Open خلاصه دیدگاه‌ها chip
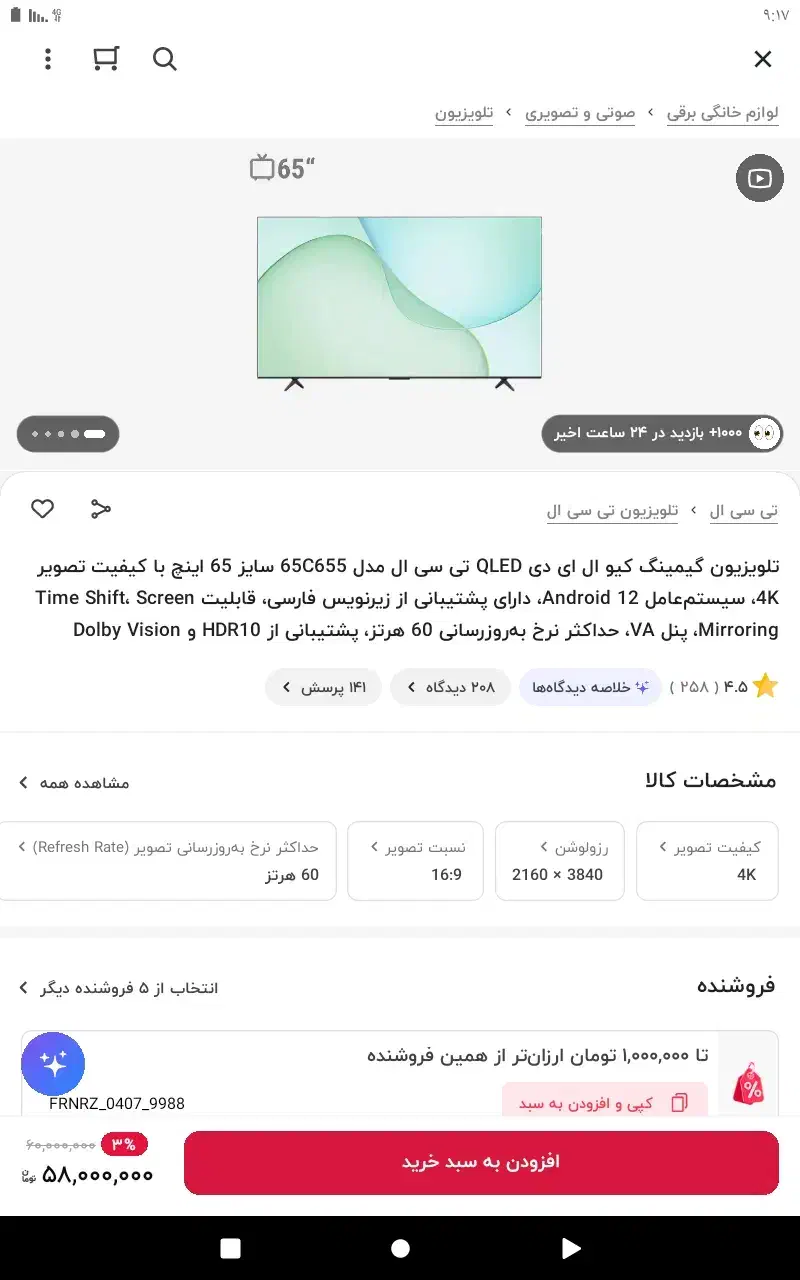Viewport: 800px width, 1280px height. click(590, 687)
